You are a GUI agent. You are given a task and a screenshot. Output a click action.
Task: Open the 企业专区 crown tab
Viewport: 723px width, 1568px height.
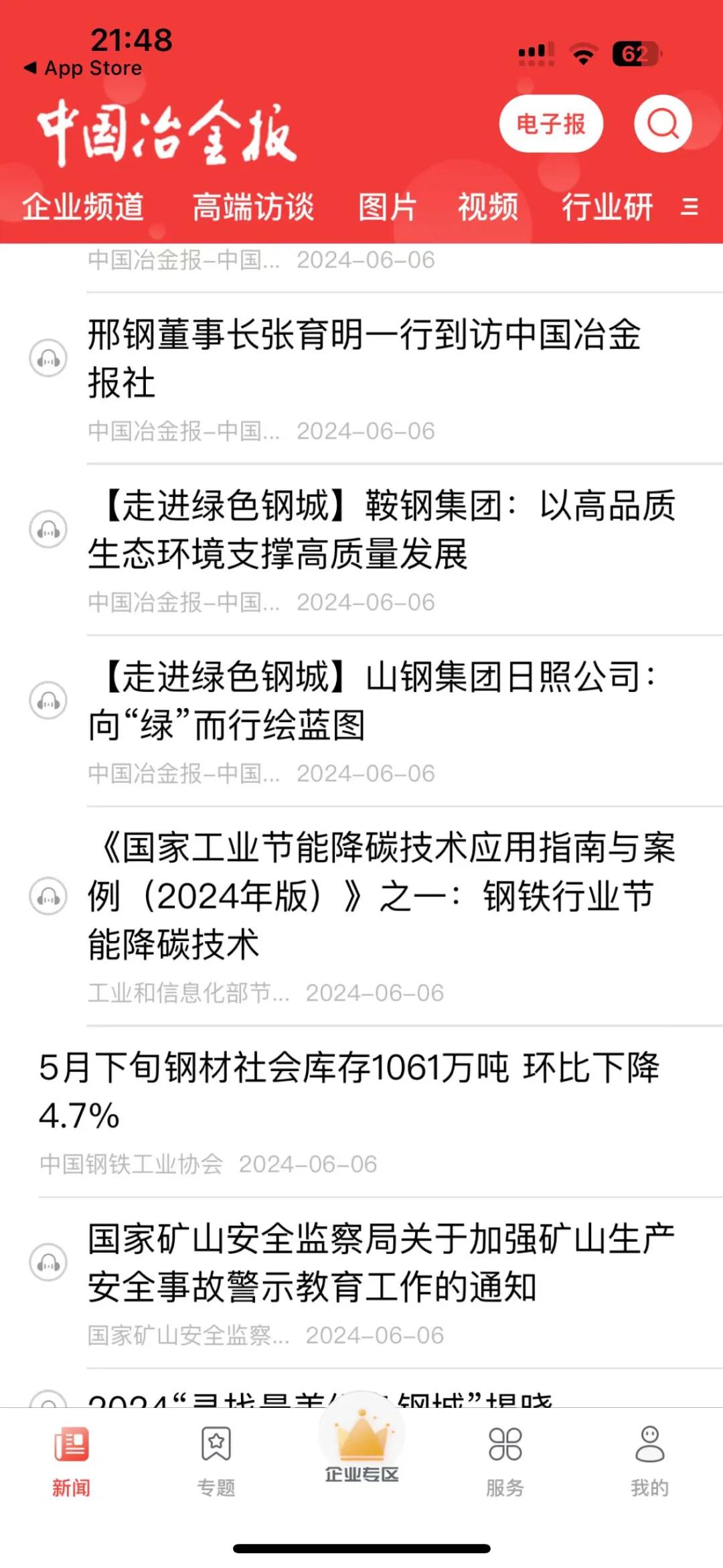pyautogui.click(x=361, y=1447)
